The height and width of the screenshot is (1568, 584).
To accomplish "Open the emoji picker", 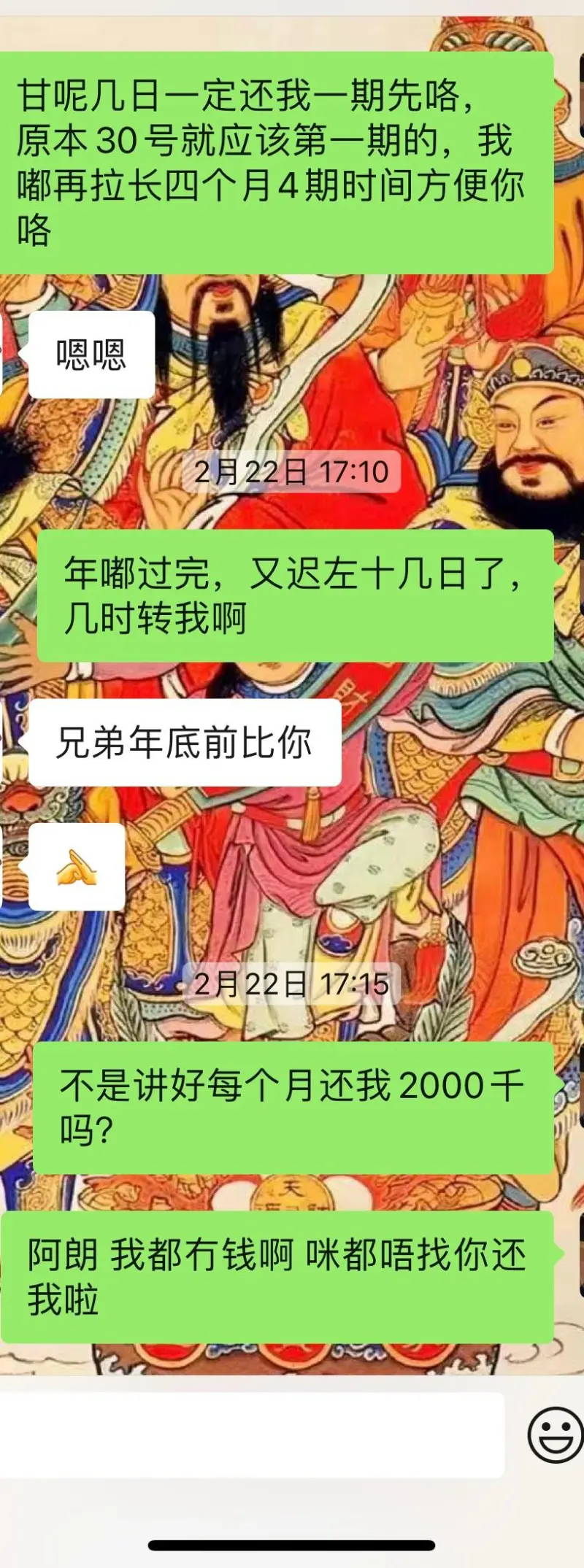I will 556,1434.
